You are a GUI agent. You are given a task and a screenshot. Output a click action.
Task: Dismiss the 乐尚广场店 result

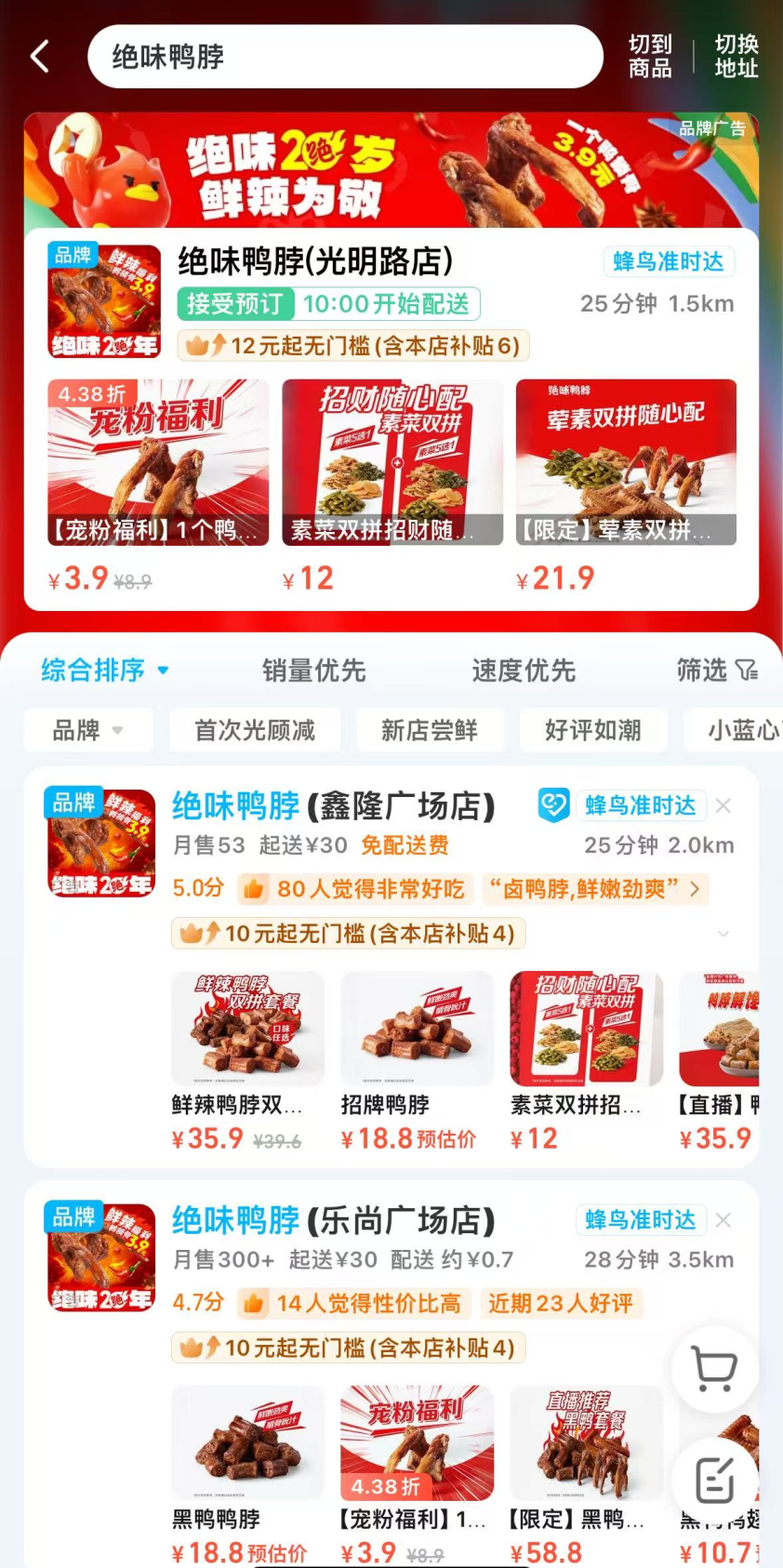pos(723,1220)
